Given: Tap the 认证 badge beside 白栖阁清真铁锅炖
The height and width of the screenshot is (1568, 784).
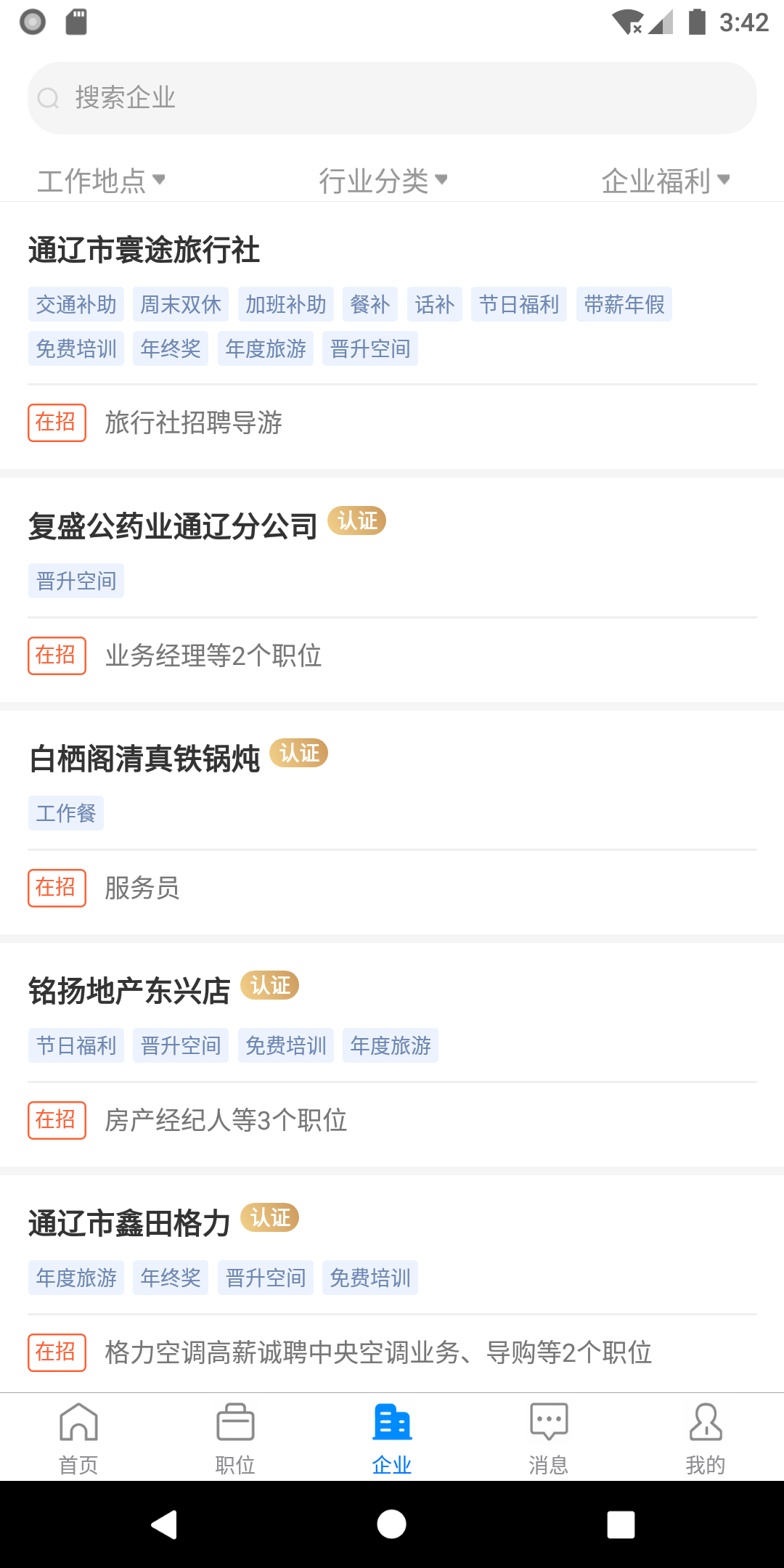Looking at the screenshot, I should pyautogui.click(x=298, y=754).
